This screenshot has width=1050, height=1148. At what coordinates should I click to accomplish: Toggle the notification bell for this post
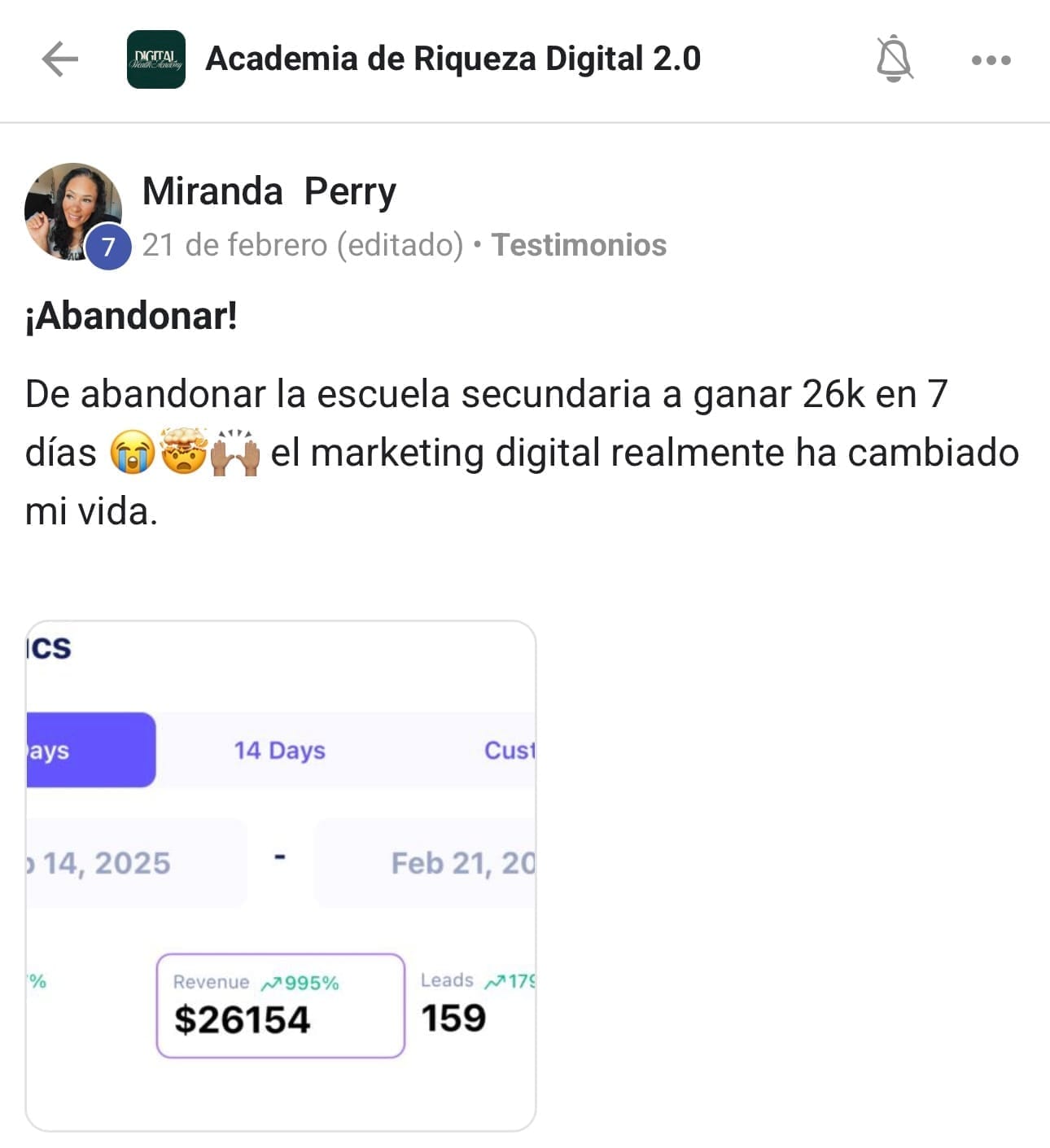894,59
